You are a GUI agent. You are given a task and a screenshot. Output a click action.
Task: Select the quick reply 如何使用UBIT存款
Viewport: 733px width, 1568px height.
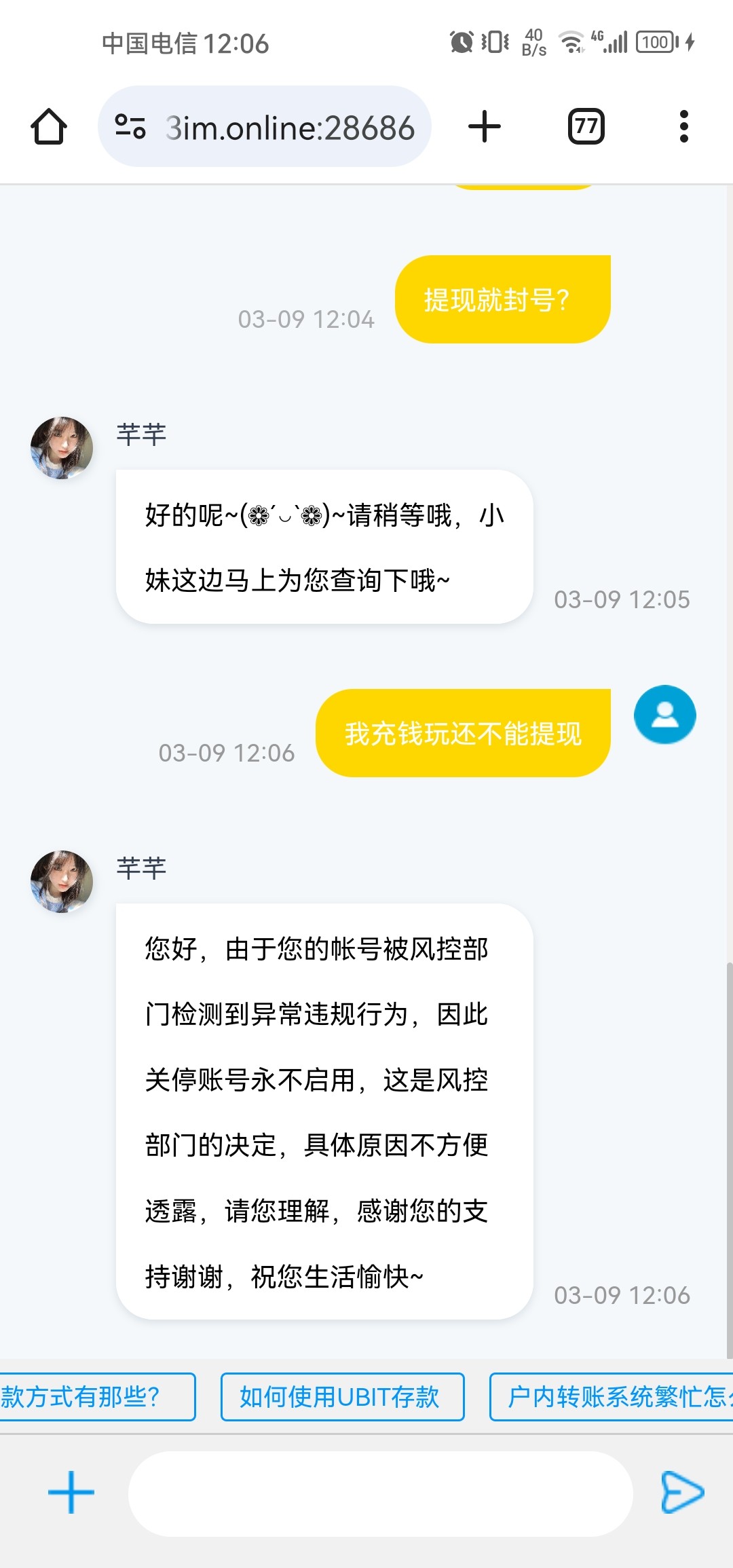(342, 1397)
